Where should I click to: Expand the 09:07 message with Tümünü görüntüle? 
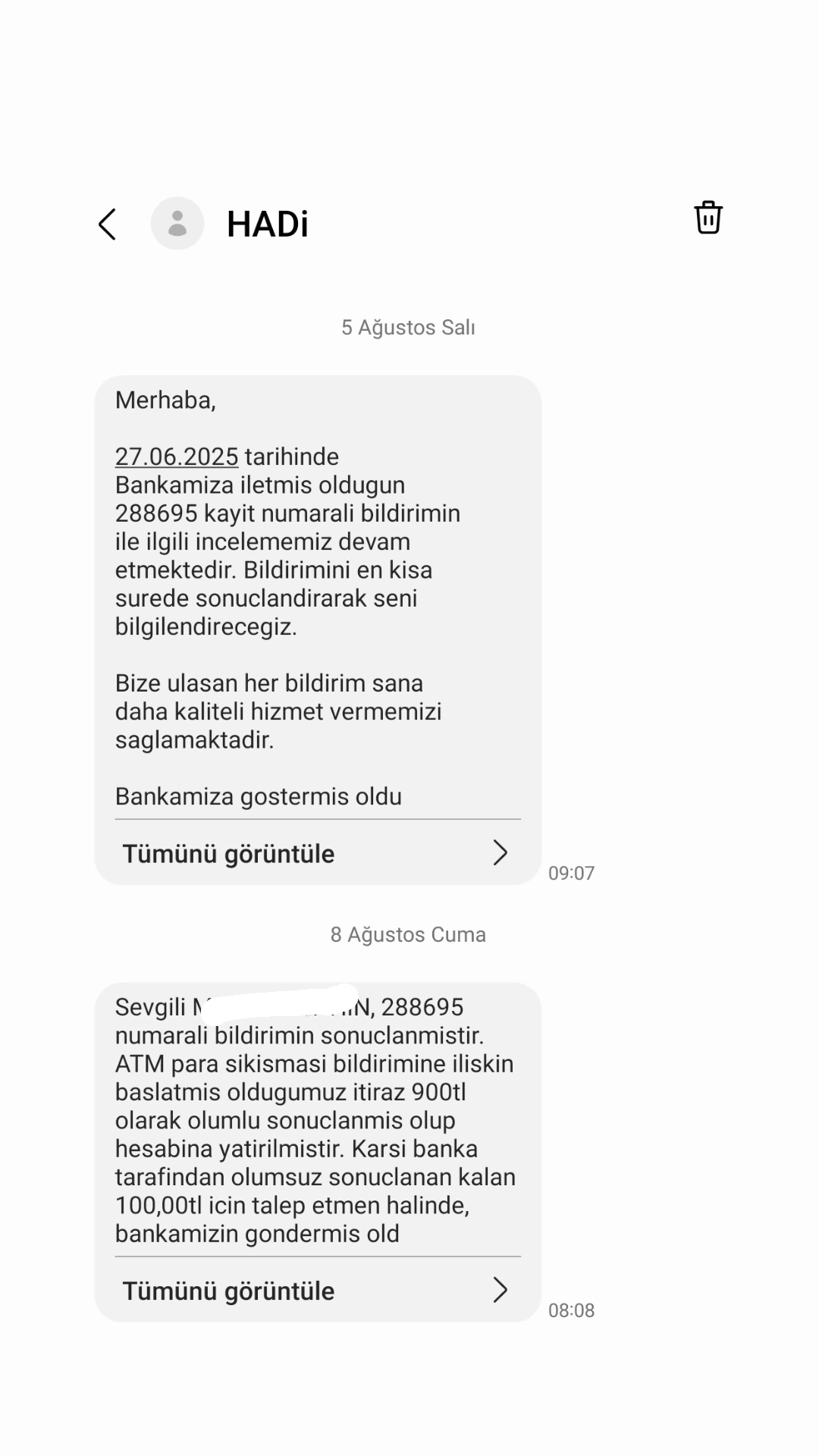317,853
